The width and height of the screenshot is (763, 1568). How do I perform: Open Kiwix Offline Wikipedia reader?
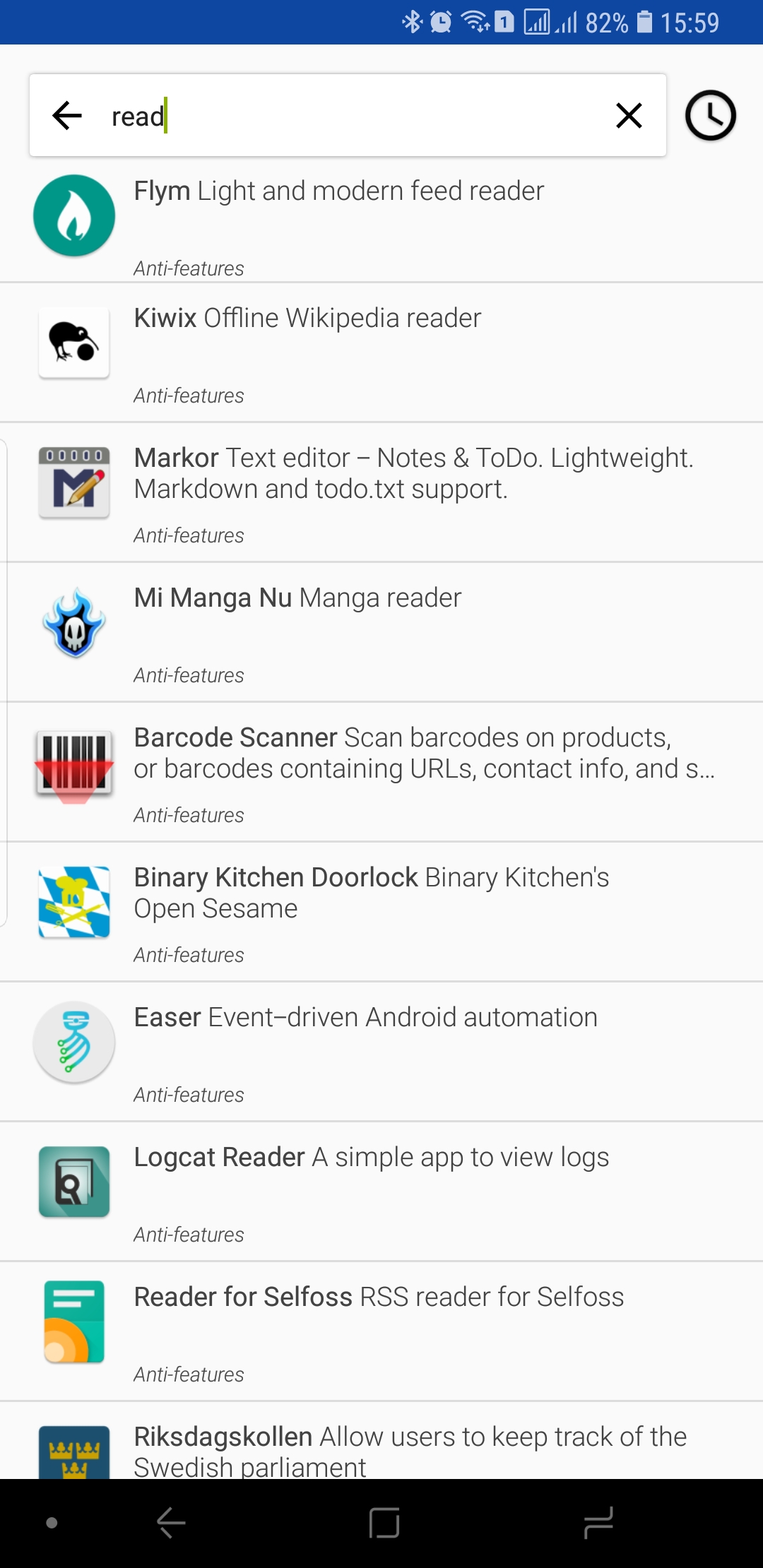tap(381, 352)
